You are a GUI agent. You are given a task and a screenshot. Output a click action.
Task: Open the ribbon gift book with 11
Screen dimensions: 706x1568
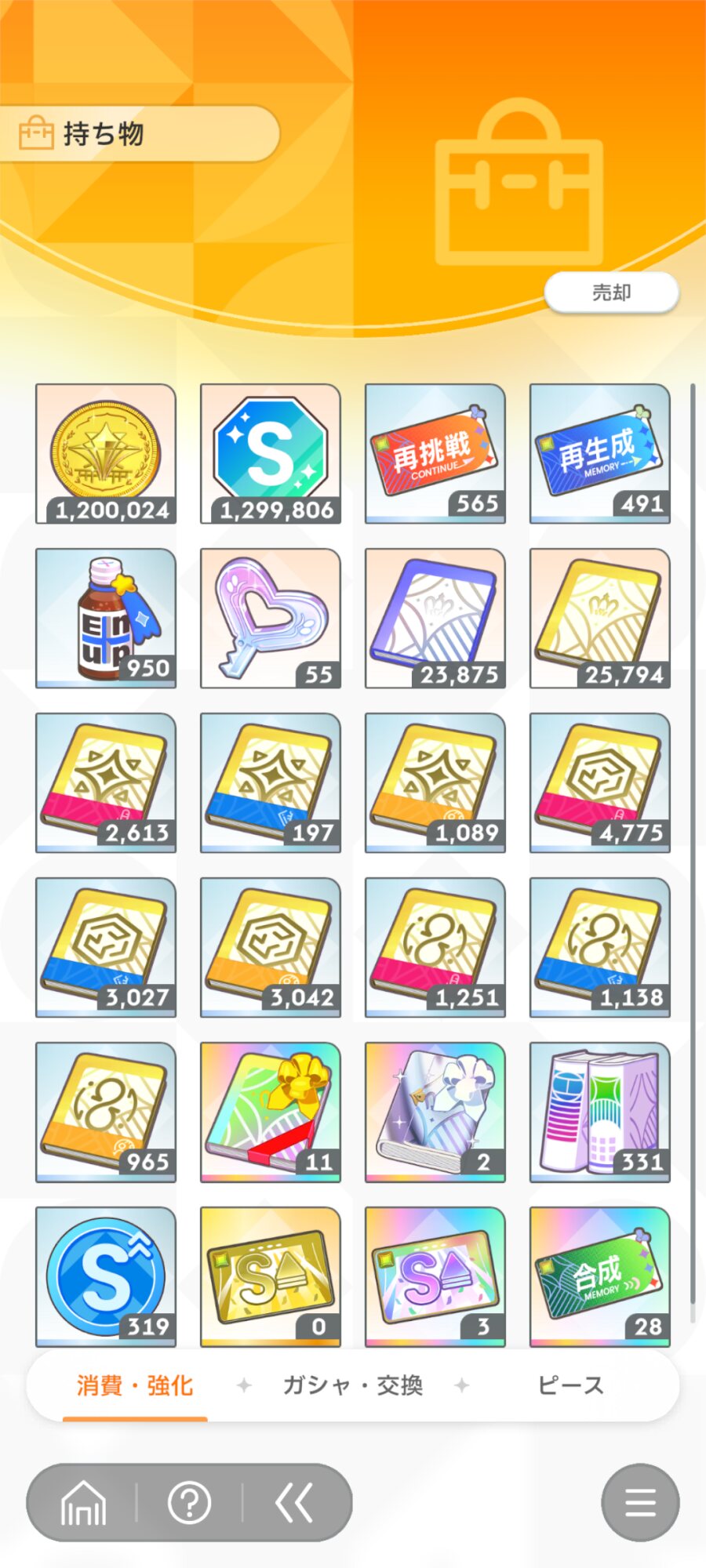pos(271,1112)
